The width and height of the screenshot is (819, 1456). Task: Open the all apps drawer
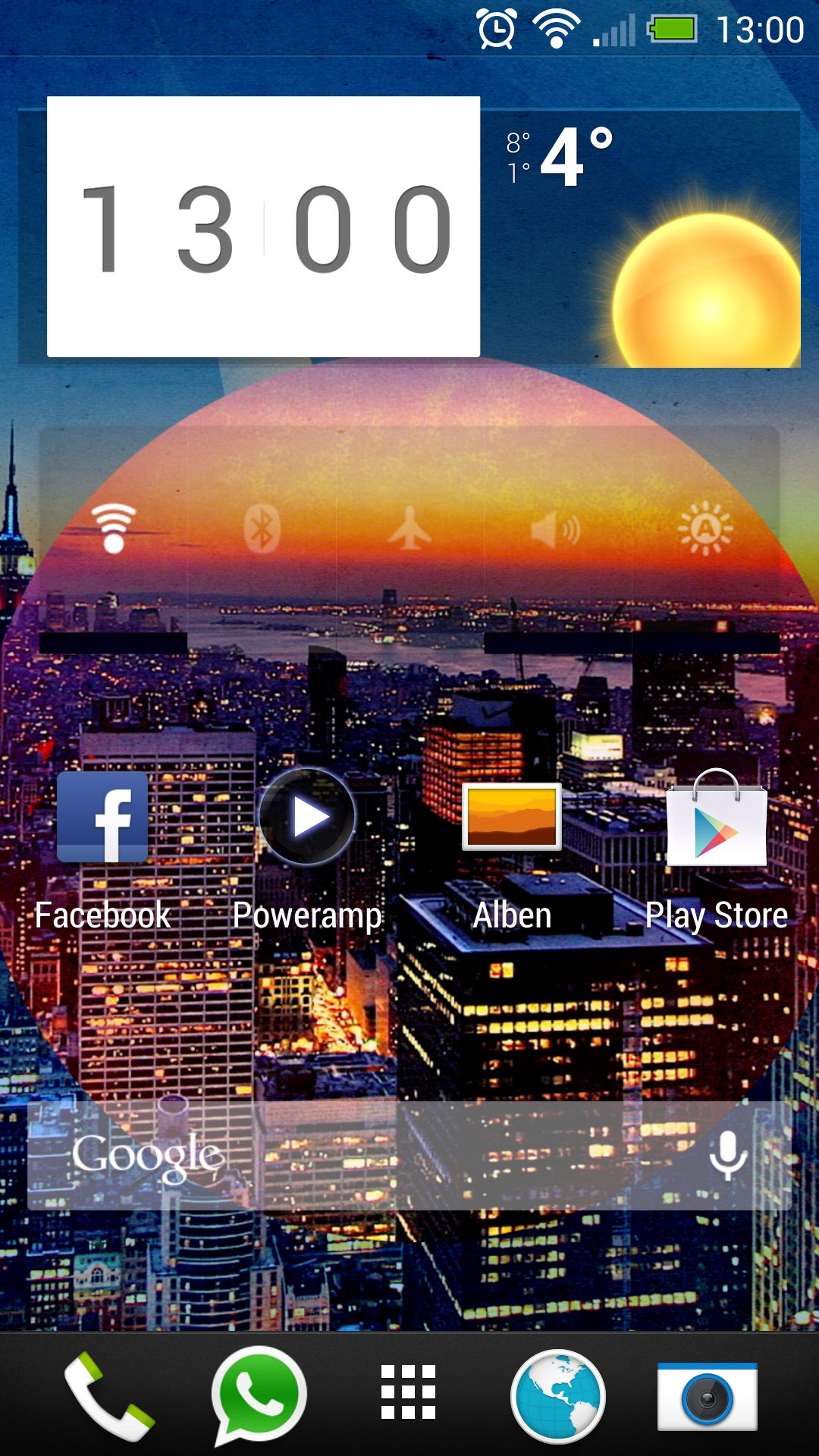409,1392
